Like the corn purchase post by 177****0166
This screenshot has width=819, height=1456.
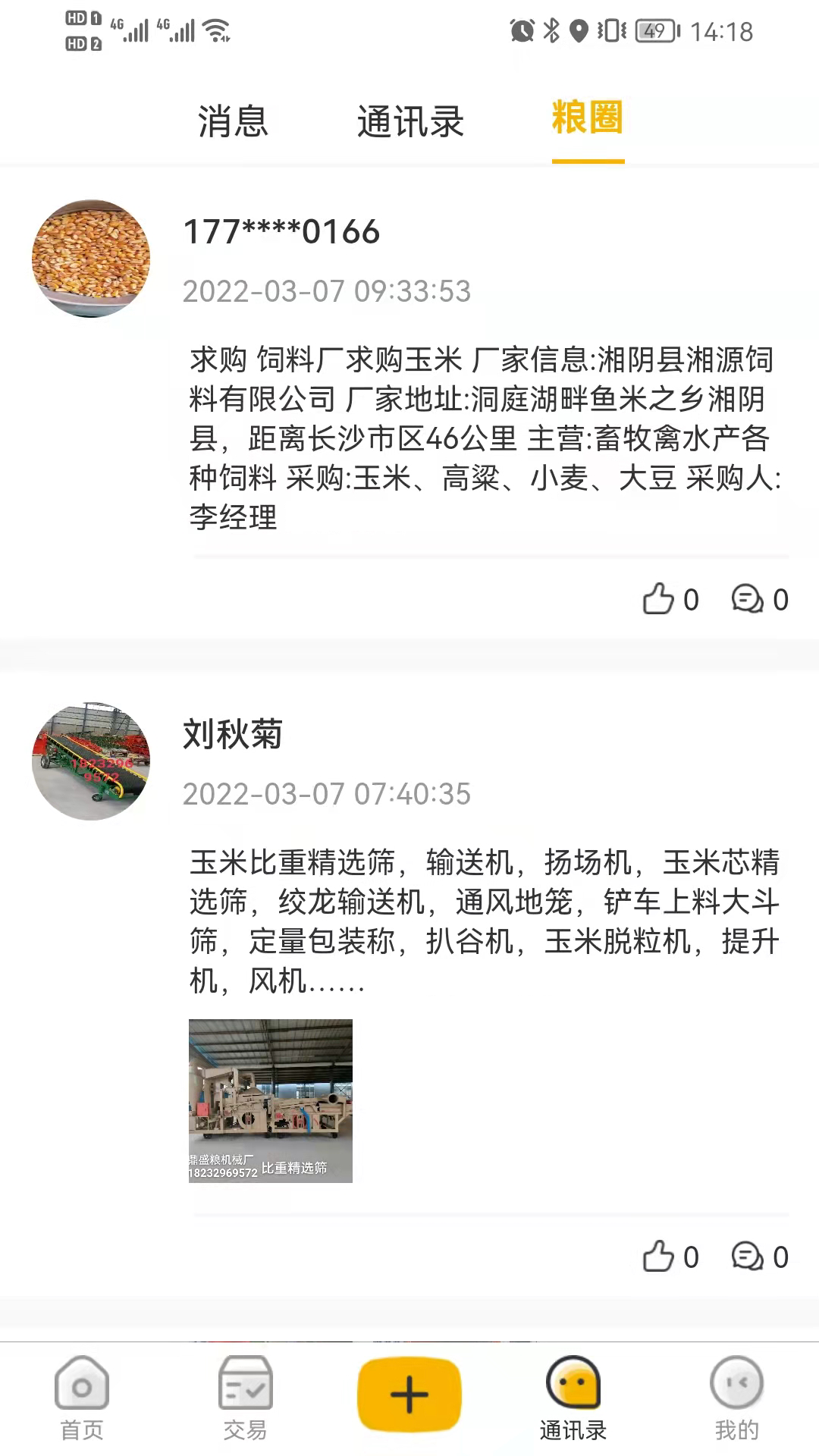(x=661, y=599)
